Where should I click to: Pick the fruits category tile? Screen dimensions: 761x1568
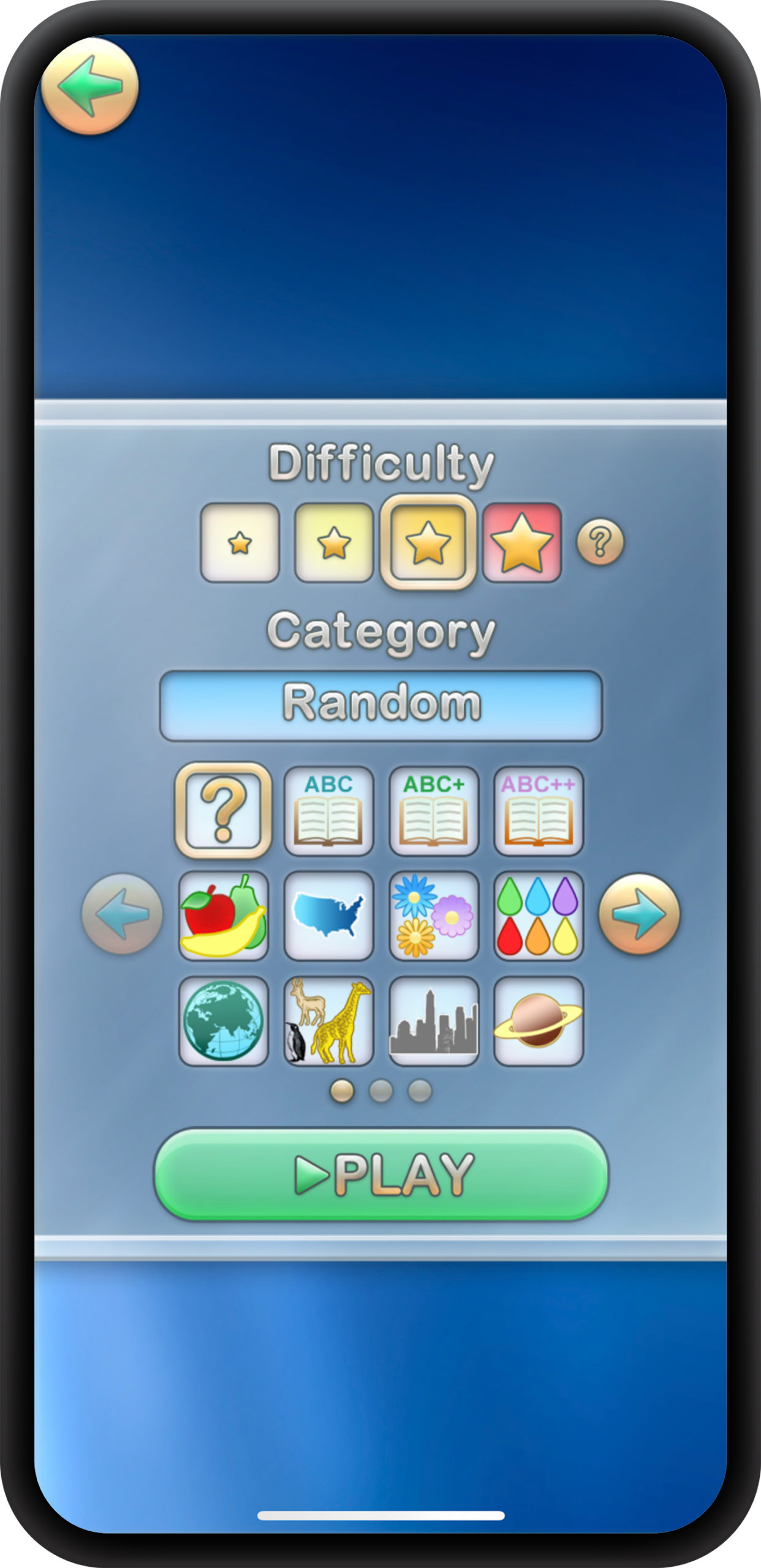pyautogui.click(x=223, y=916)
